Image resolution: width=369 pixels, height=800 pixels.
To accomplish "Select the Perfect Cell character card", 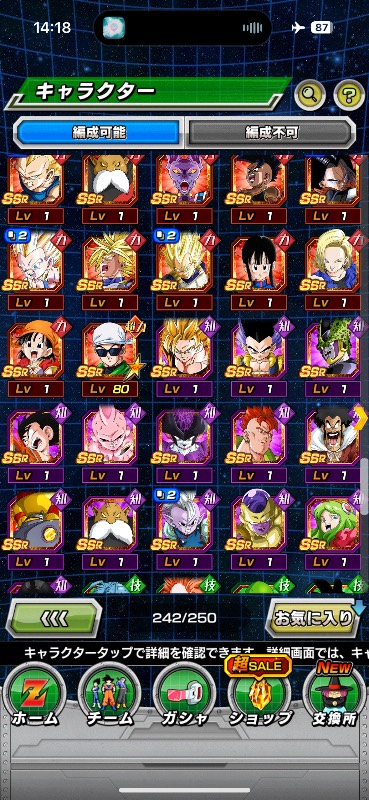I will 334,358.
